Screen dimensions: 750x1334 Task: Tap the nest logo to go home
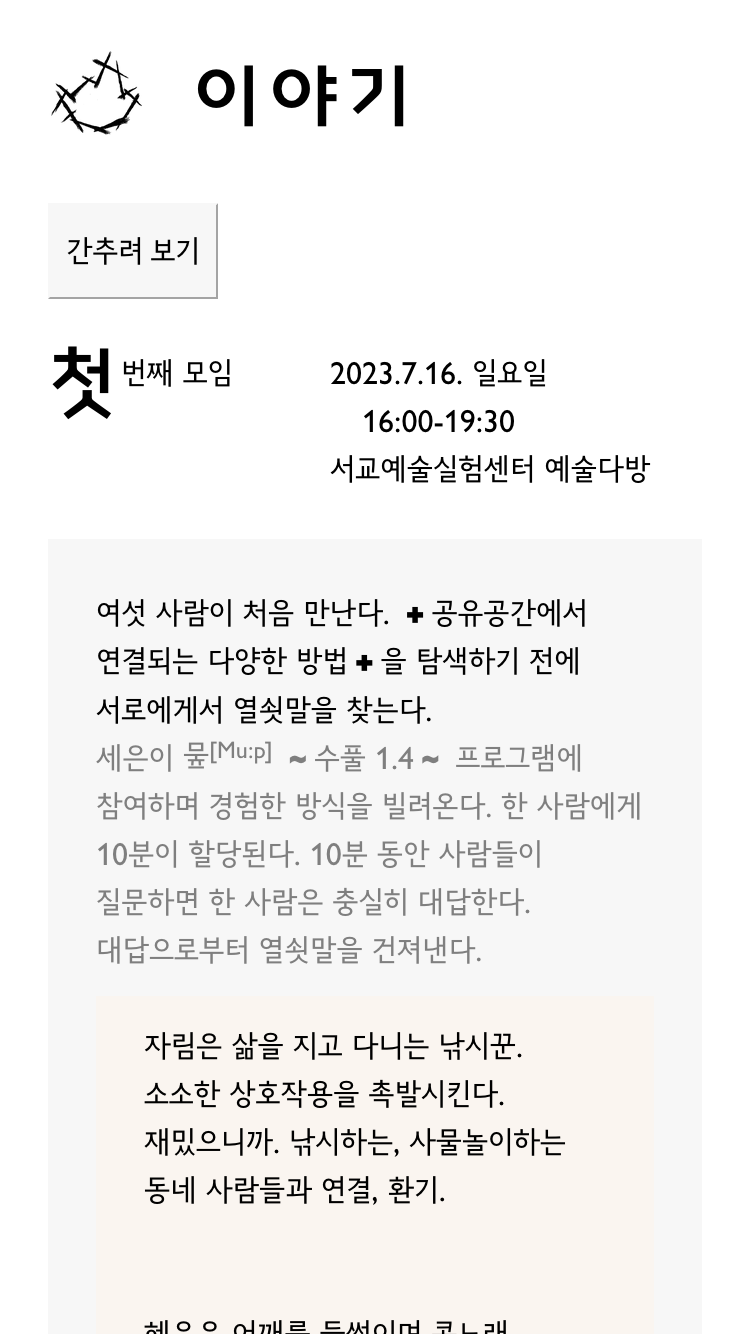coord(96,94)
